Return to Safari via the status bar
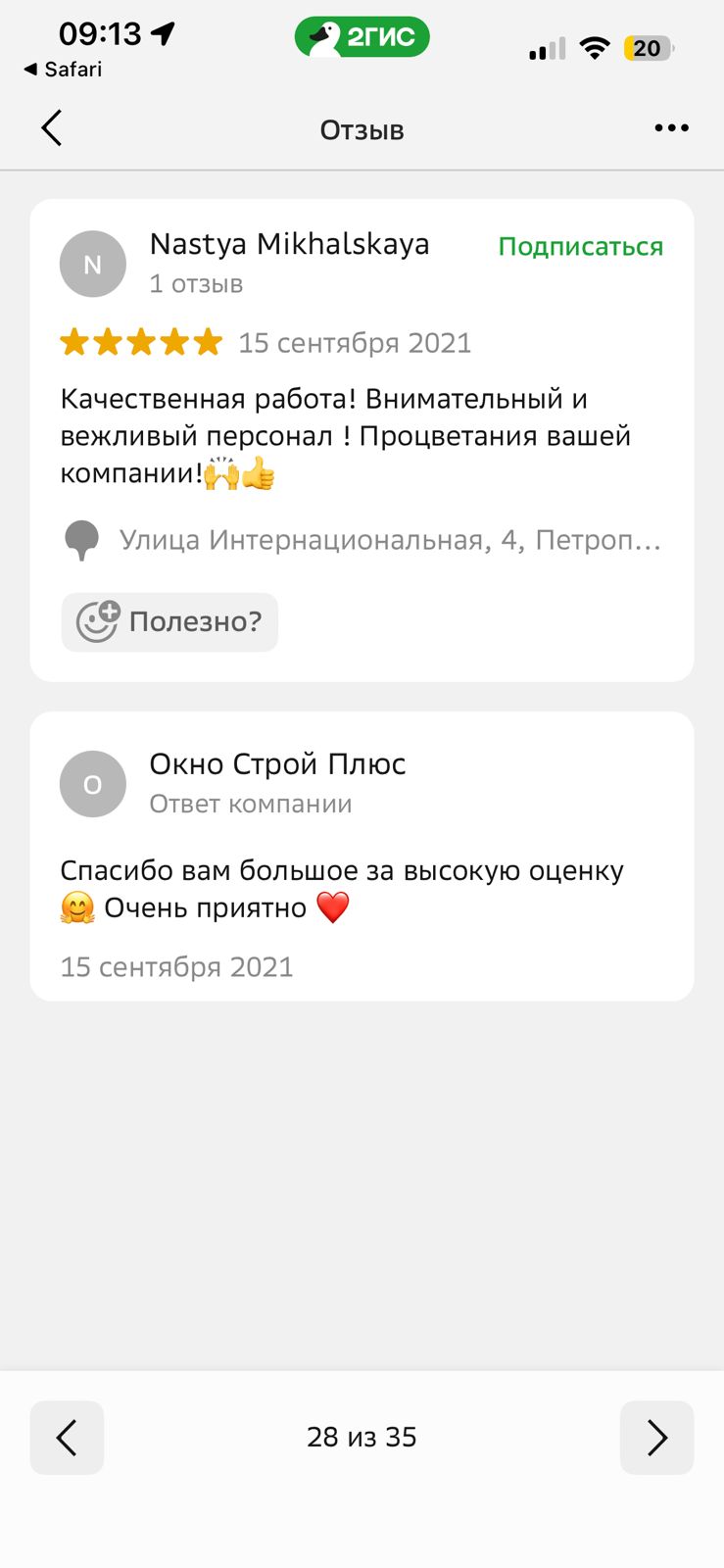This screenshot has height=1568, width=724. point(63,70)
